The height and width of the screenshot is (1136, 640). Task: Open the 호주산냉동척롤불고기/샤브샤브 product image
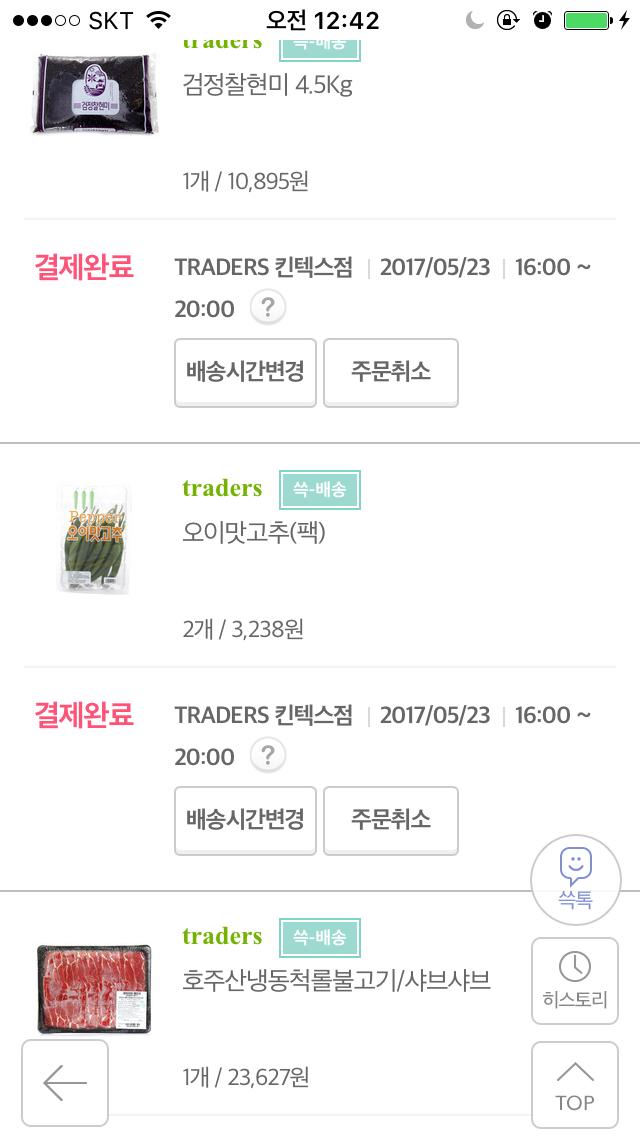[x=94, y=988]
